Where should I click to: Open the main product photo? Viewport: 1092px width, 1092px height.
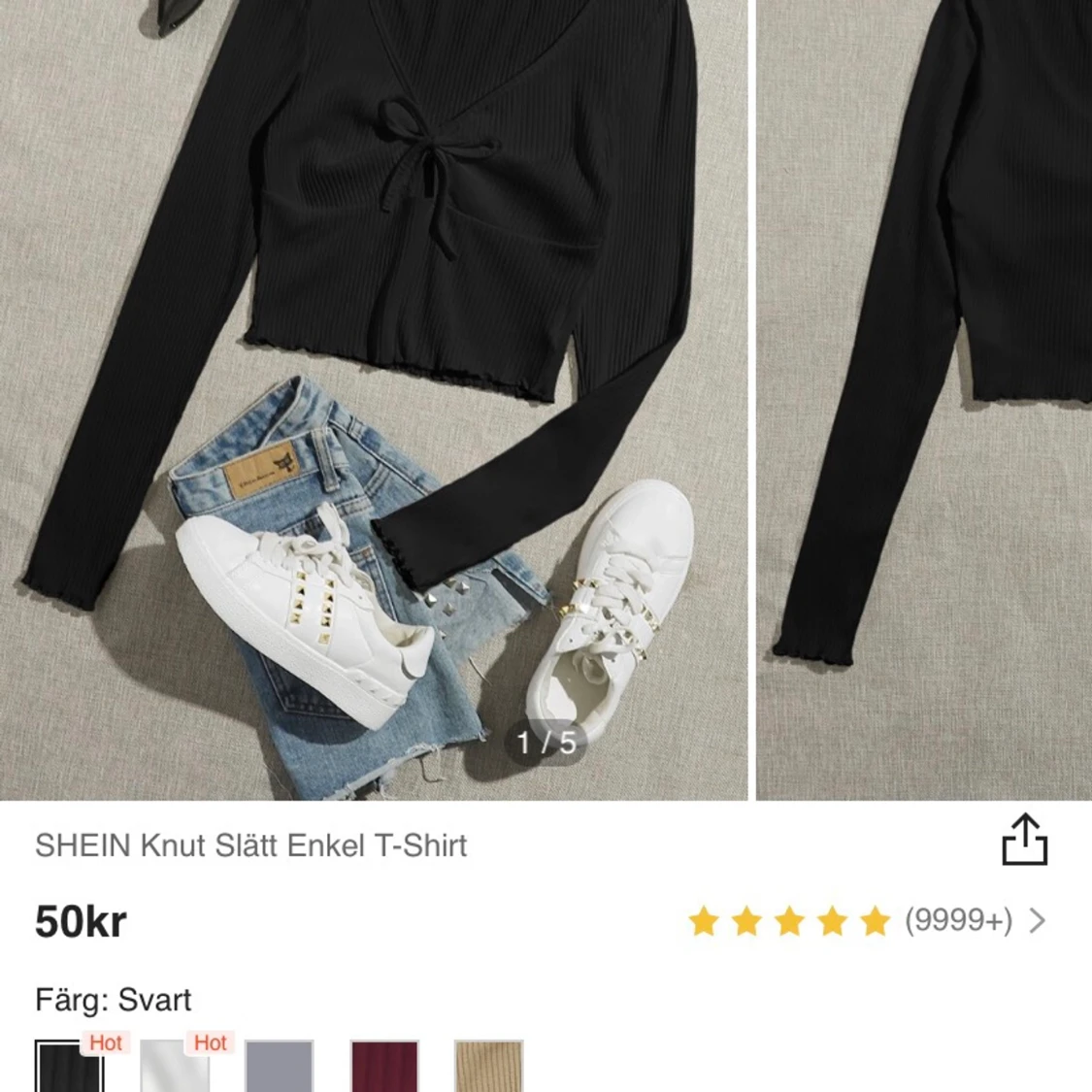click(374, 388)
